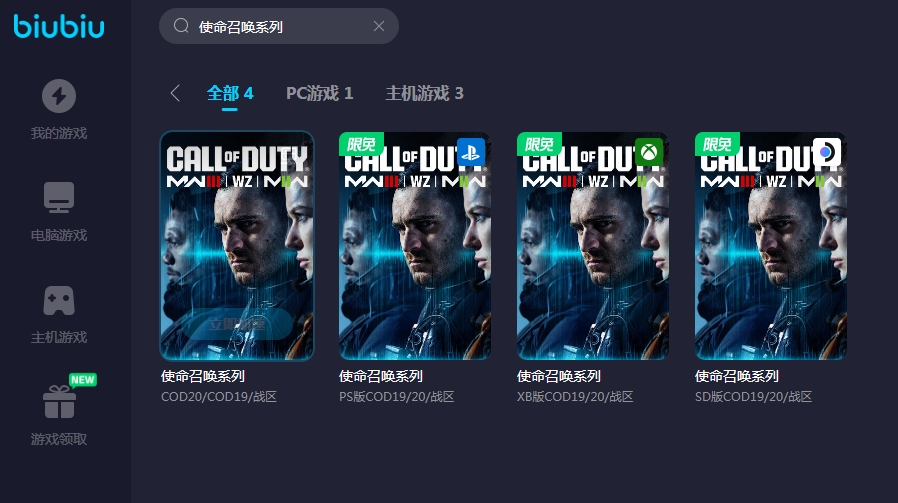Screen dimensions: 898x503
Task: Tap the search box with 使命召唤系列
Action: pos(270,26)
